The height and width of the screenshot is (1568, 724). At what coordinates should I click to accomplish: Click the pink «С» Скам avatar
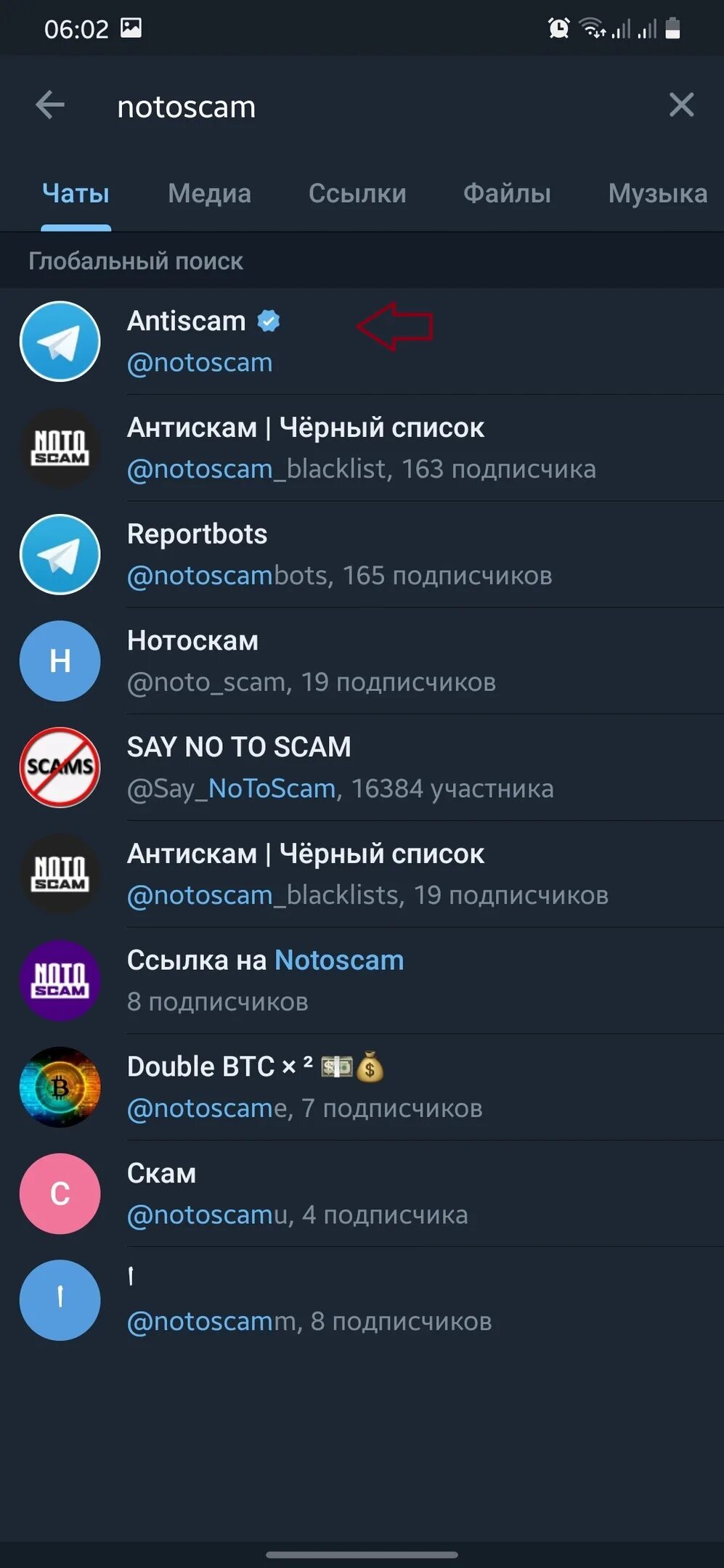click(x=60, y=1193)
